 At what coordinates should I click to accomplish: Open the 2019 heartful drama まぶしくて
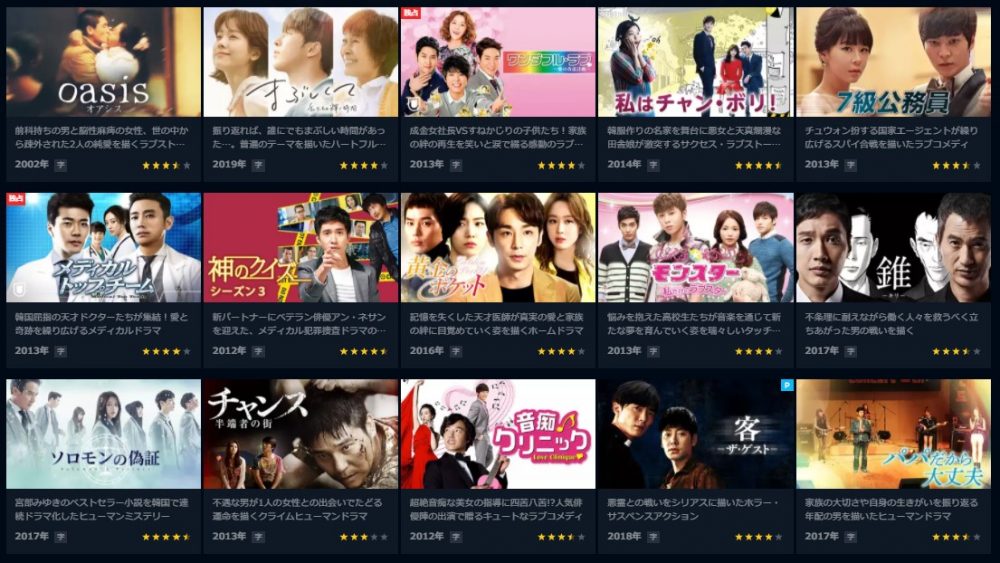[x=300, y=63]
